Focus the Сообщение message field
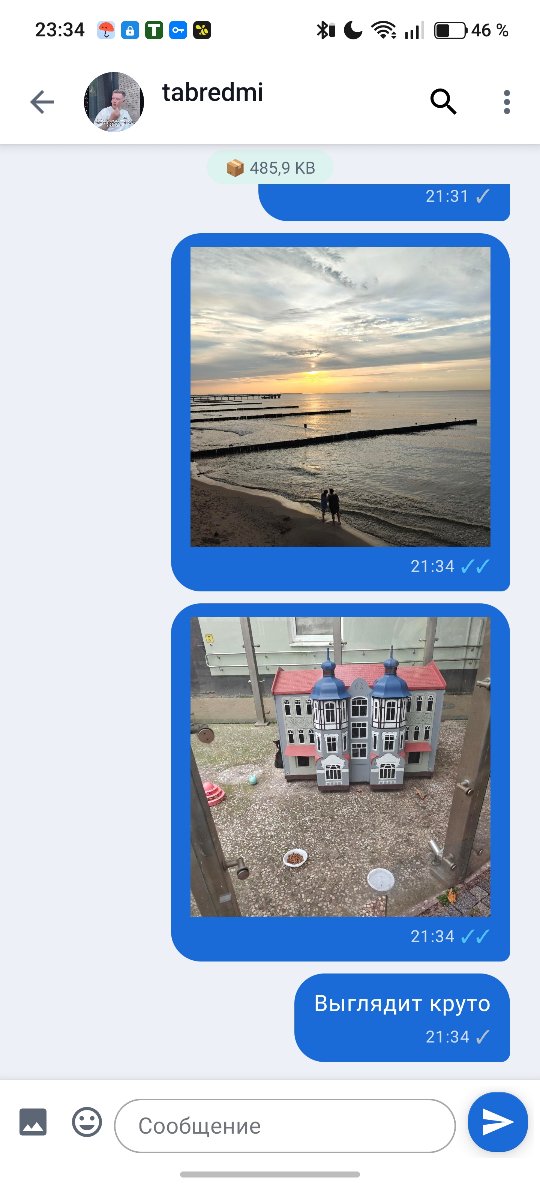Viewport: 540px width, 1188px height. pyautogui.click(x=285, y=1125)
